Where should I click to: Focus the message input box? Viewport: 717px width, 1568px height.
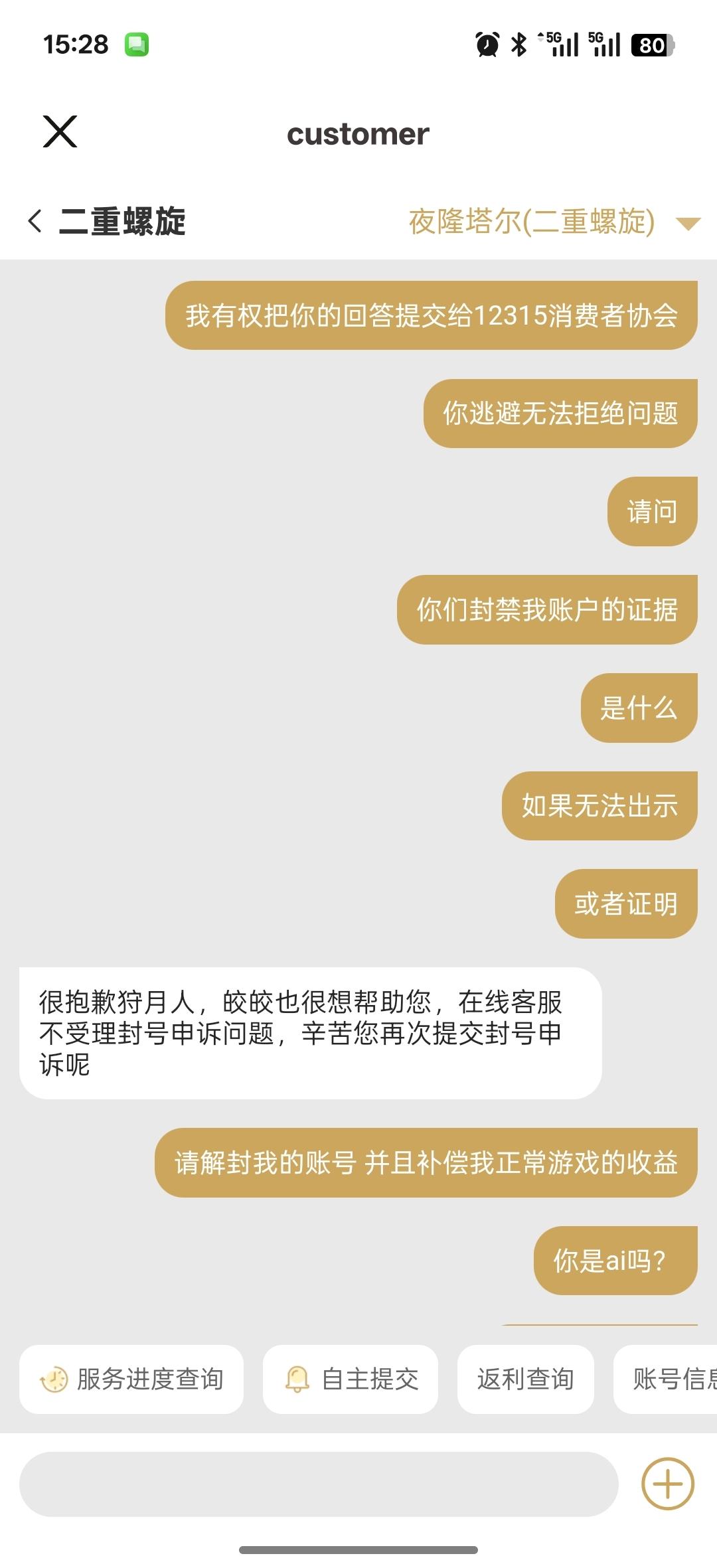(319, 1484)
